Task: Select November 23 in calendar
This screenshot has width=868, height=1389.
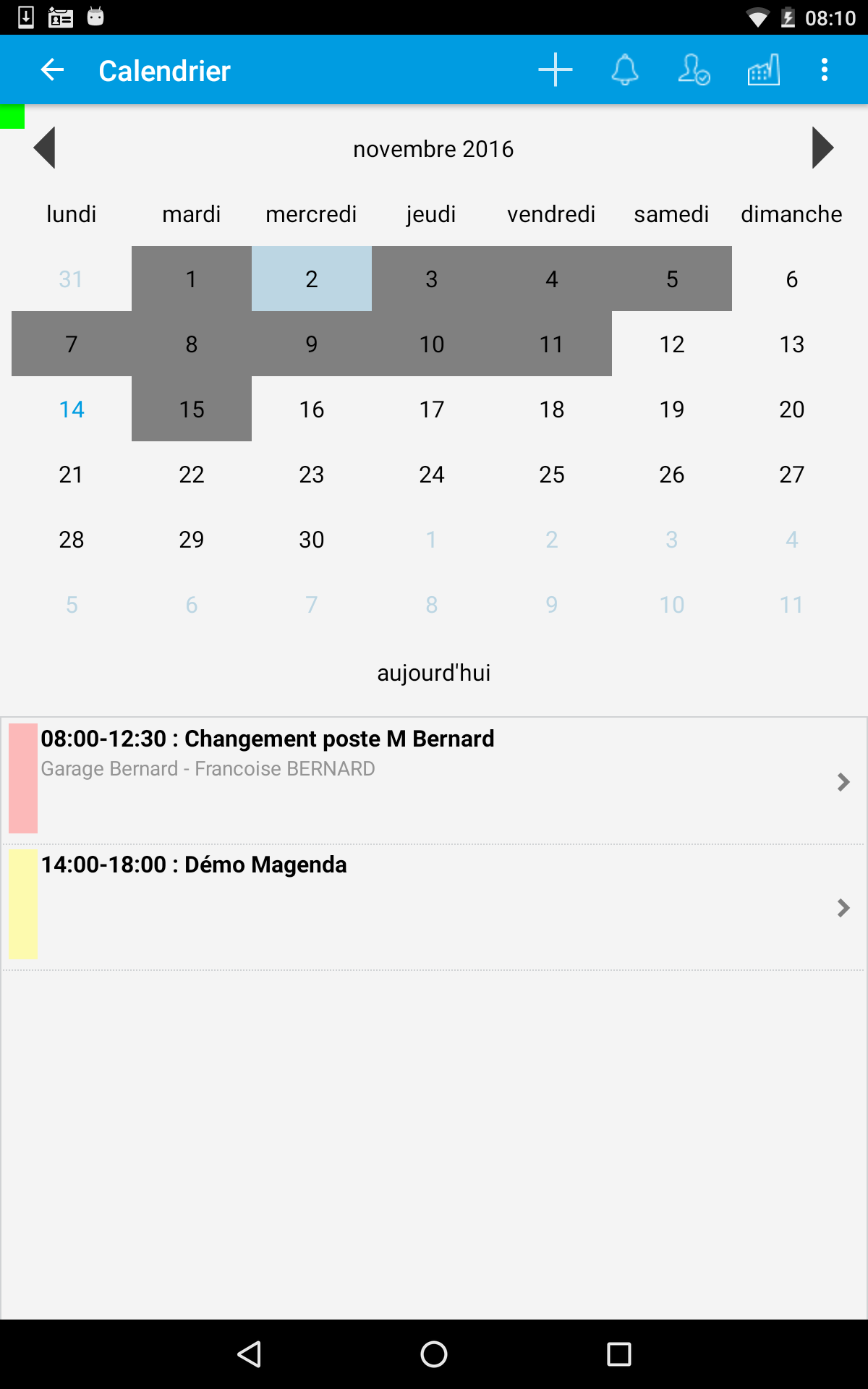Action: [312, 474]
